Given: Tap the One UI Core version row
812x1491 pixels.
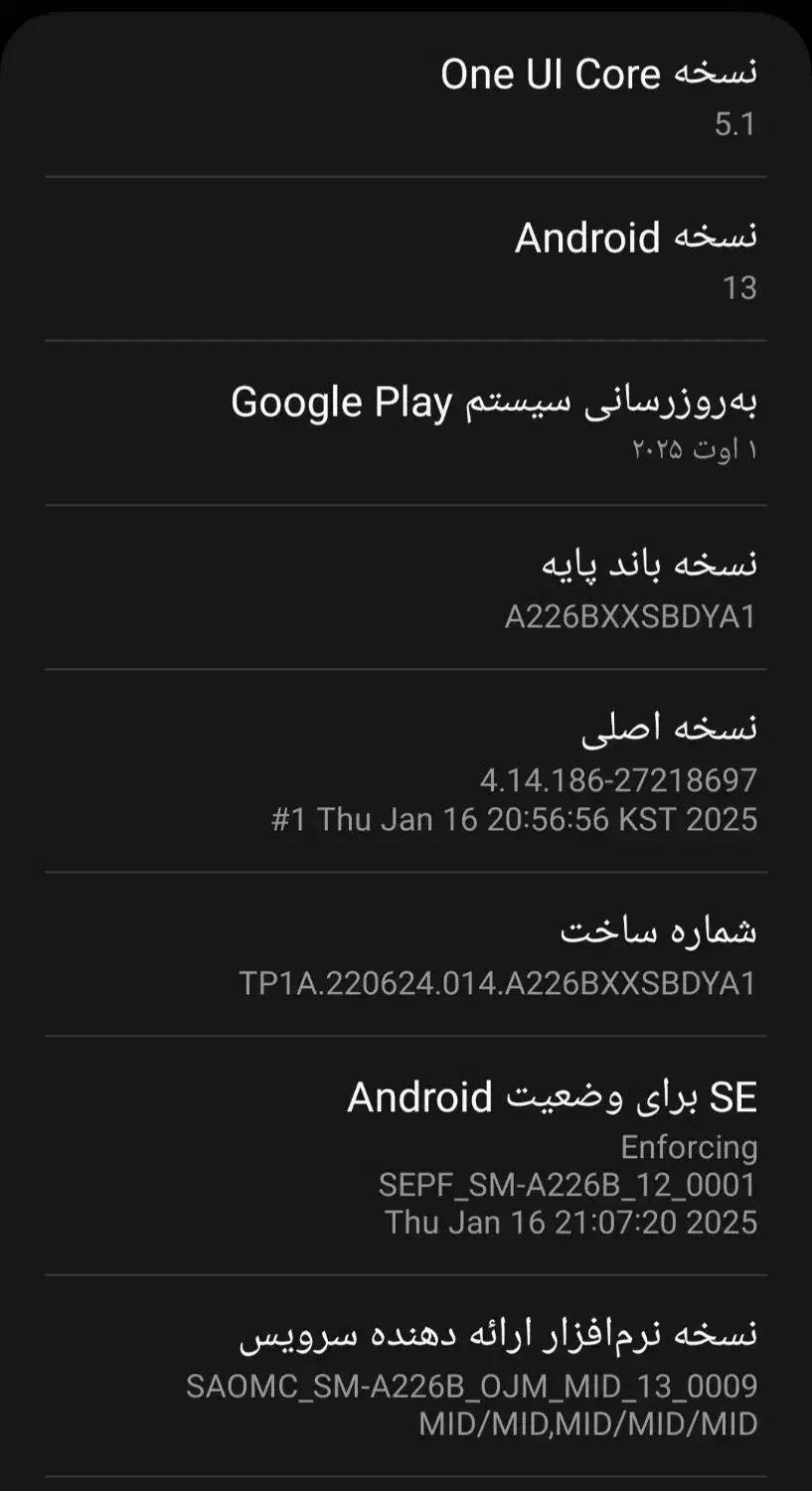Looking at the screenshot, I should [x=598, y=95].
